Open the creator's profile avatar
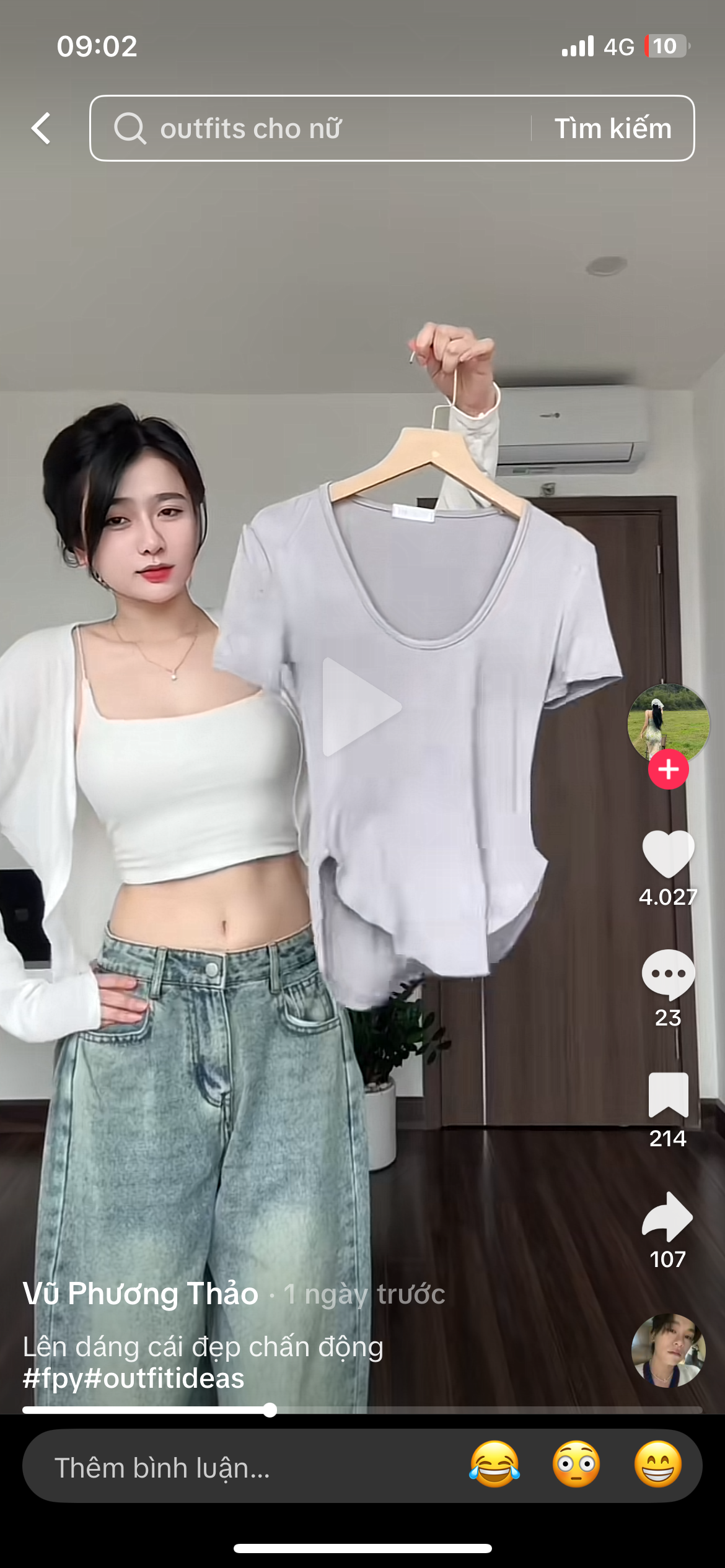This screenshot has width=725, height=1568. click(x=668, y=721)
